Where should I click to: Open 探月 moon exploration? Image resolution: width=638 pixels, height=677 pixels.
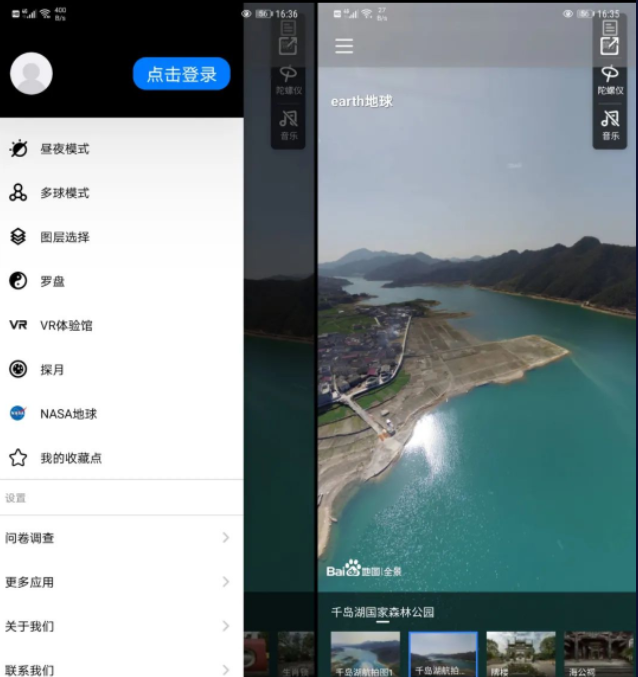[x=52, y=369]
